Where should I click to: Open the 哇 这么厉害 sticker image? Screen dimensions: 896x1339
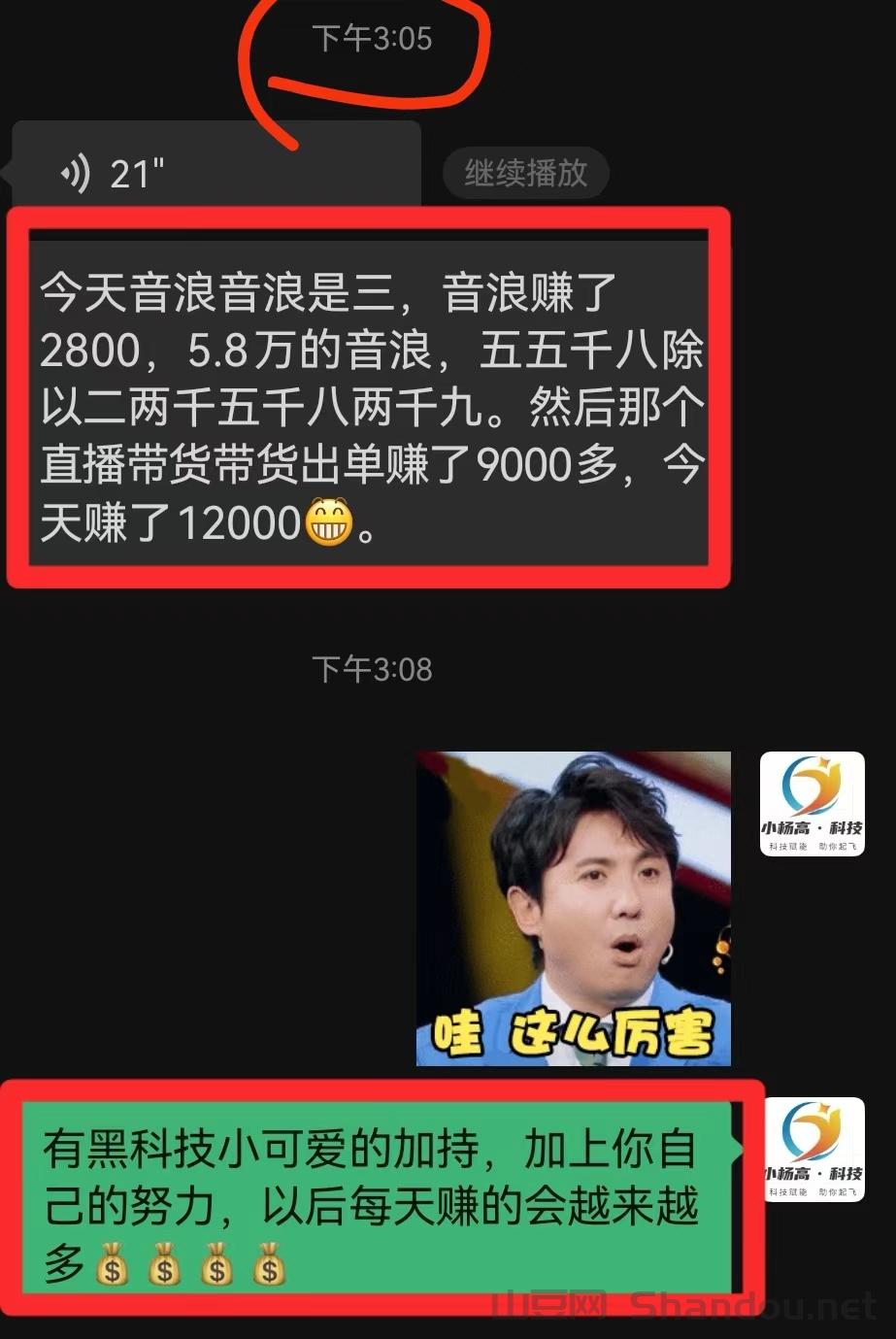pos(573,908)
